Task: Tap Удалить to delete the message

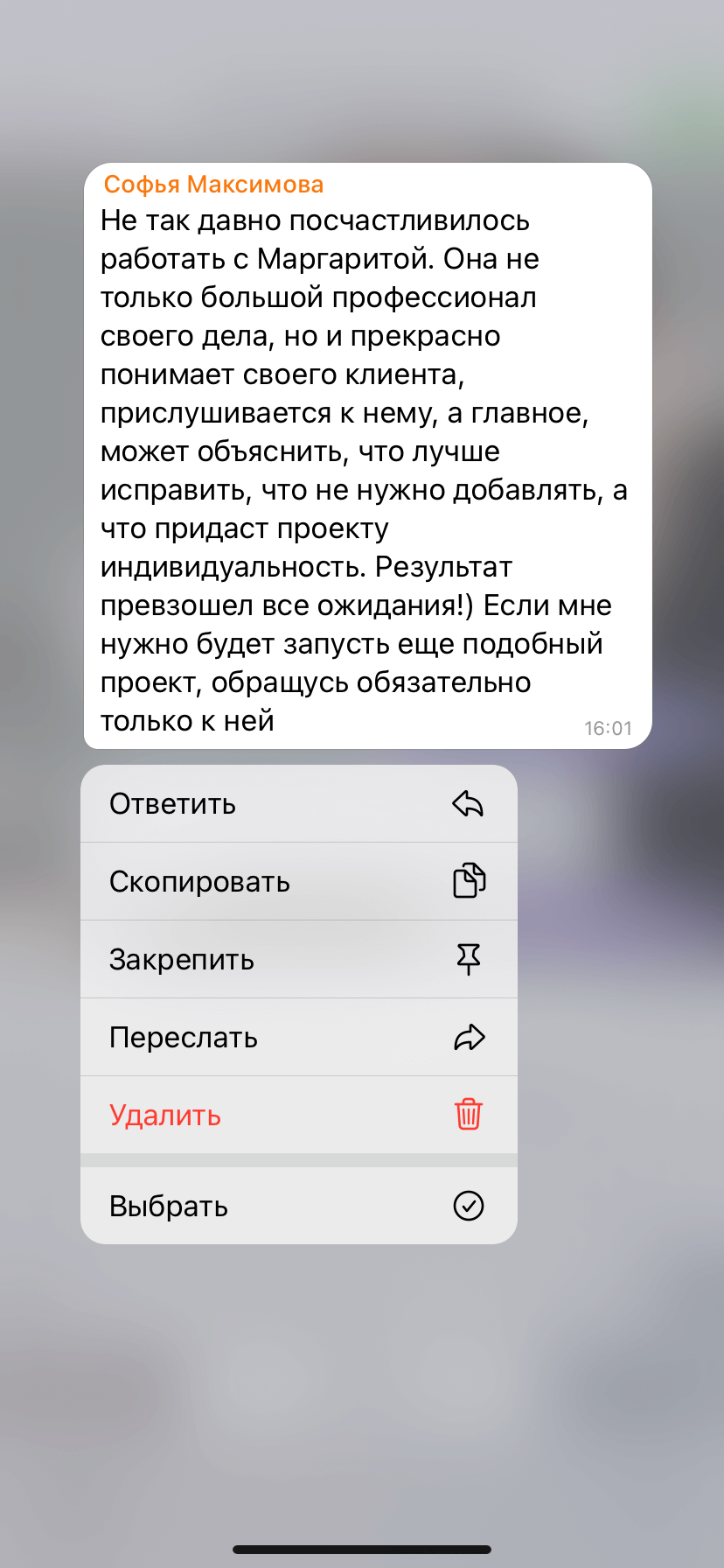Action: (298, 1115)
